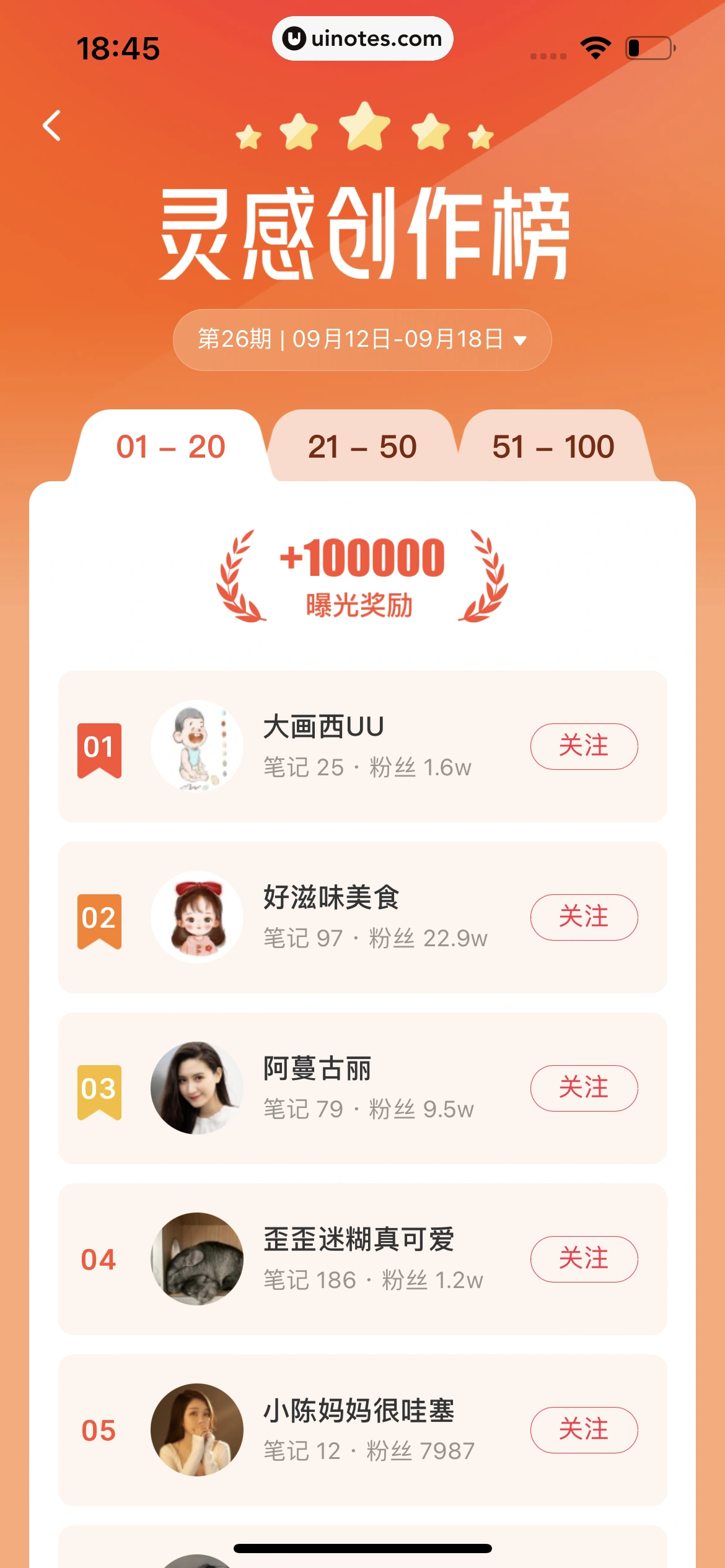
Task: Switch to the 21 – 50 tab
Action: point(362,446)
